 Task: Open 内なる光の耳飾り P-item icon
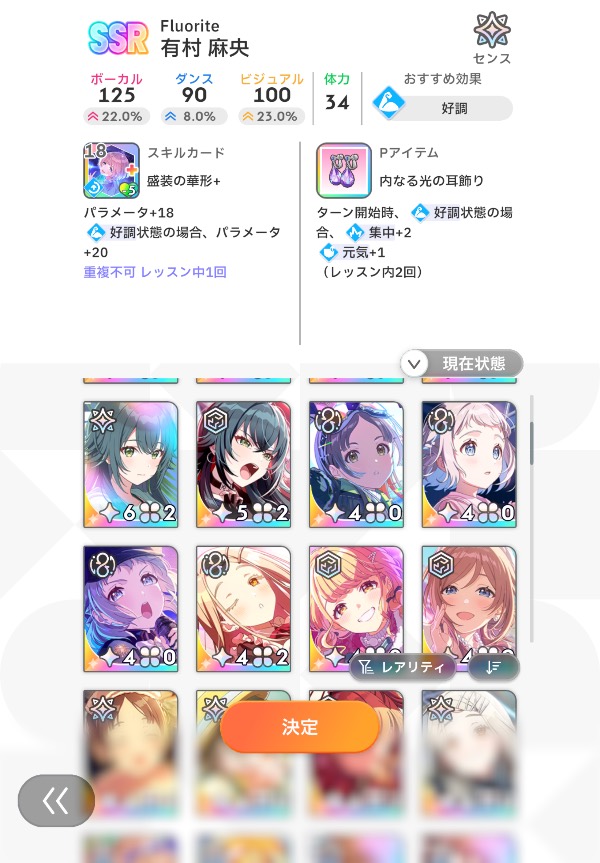click(x=343, y=171)
